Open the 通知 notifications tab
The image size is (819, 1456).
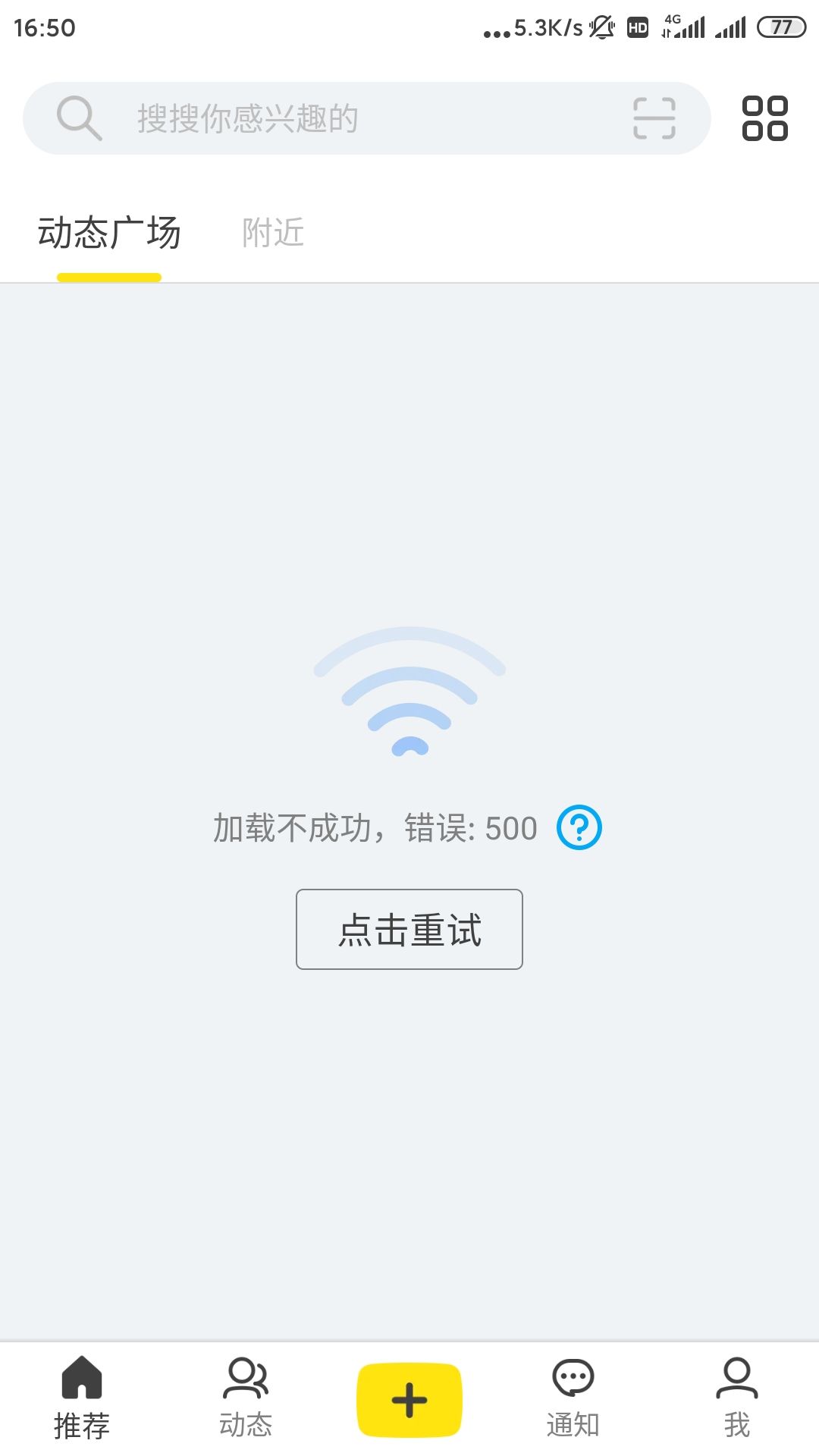(x=573, y=1398)
